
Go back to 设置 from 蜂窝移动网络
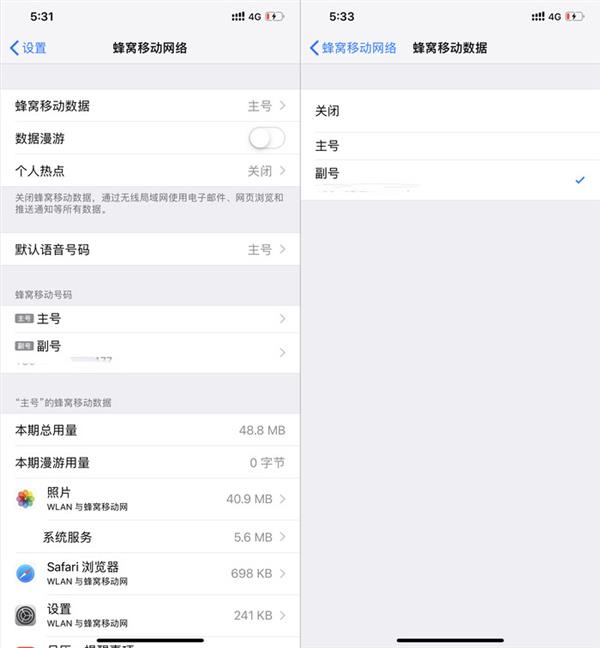(28, 47)
